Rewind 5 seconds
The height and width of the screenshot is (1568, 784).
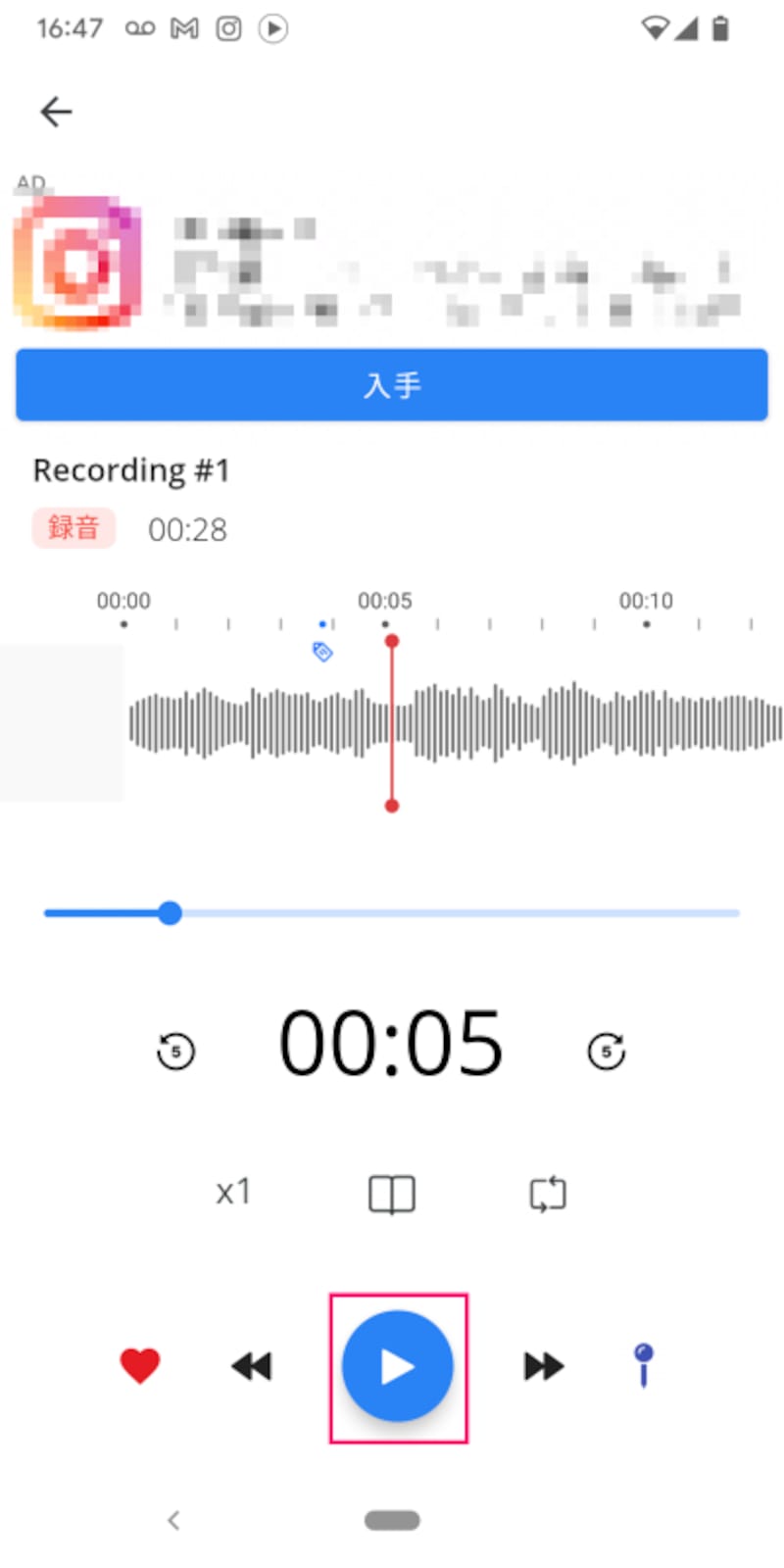pyautogui.click(x=176, y=1052)
